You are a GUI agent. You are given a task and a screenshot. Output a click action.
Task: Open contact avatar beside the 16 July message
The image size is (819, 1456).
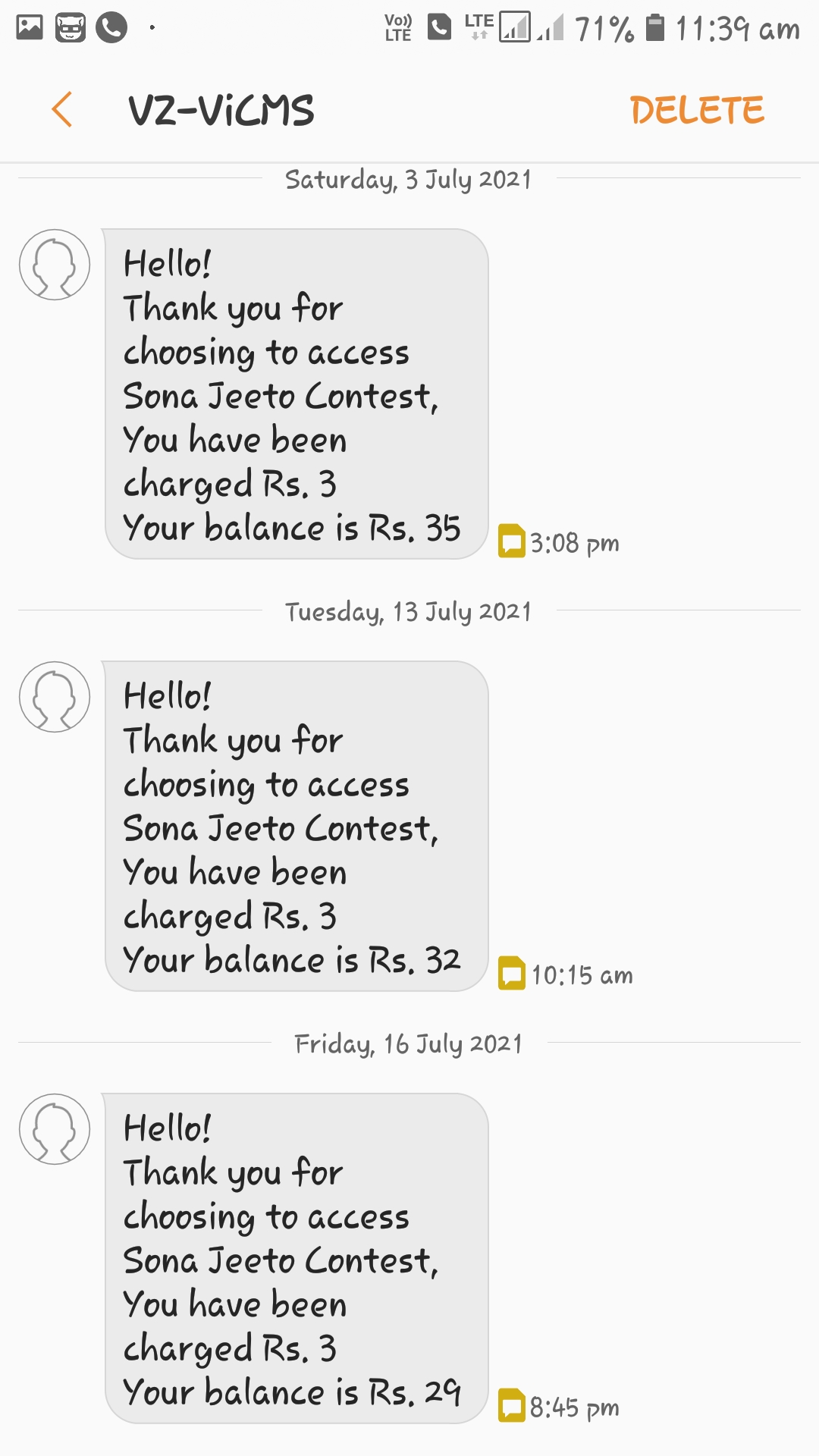tap(55, 1129)
